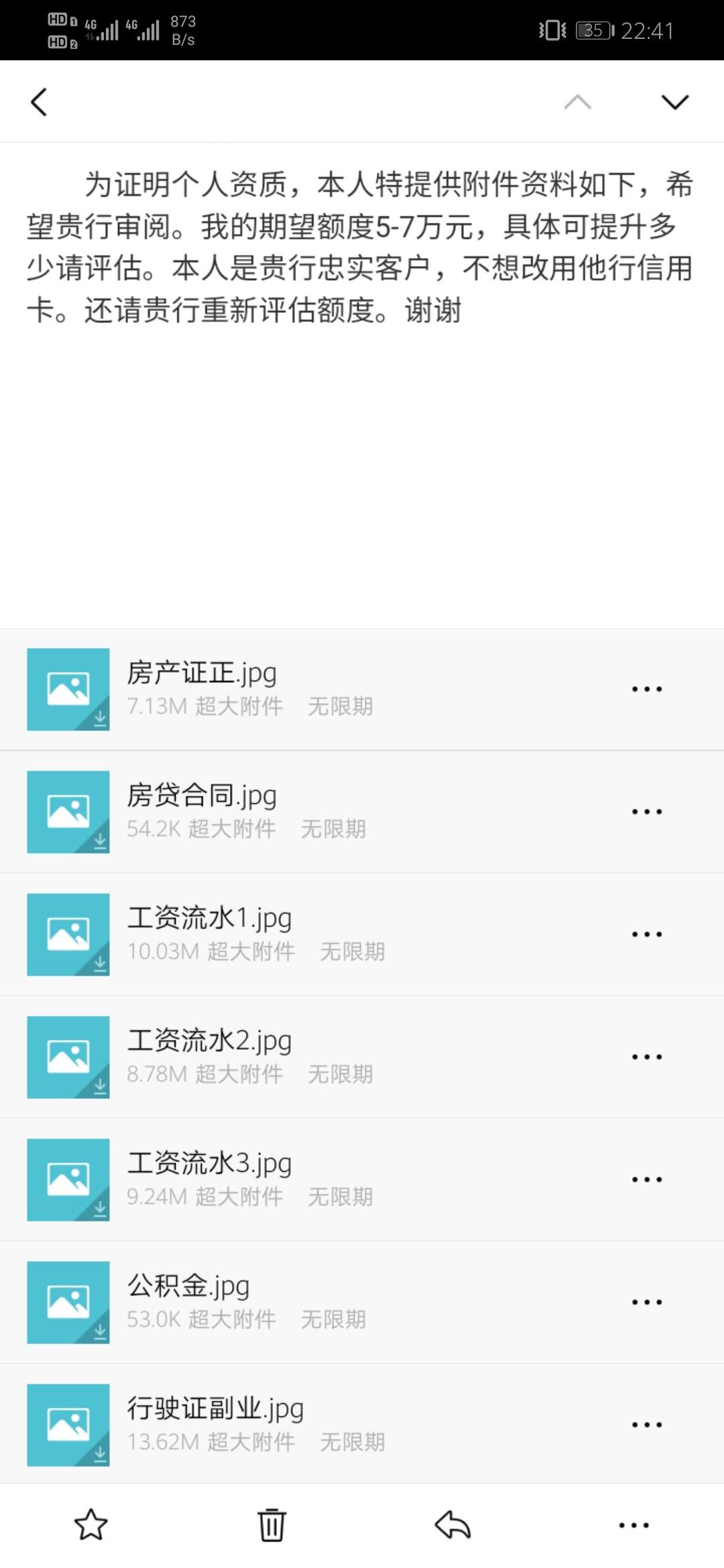Image resolution: width=724 pixels, height=1568 pixels.
Task: Open the 工资流水1.jpg attachment
Action: click(x=362, y=935)
